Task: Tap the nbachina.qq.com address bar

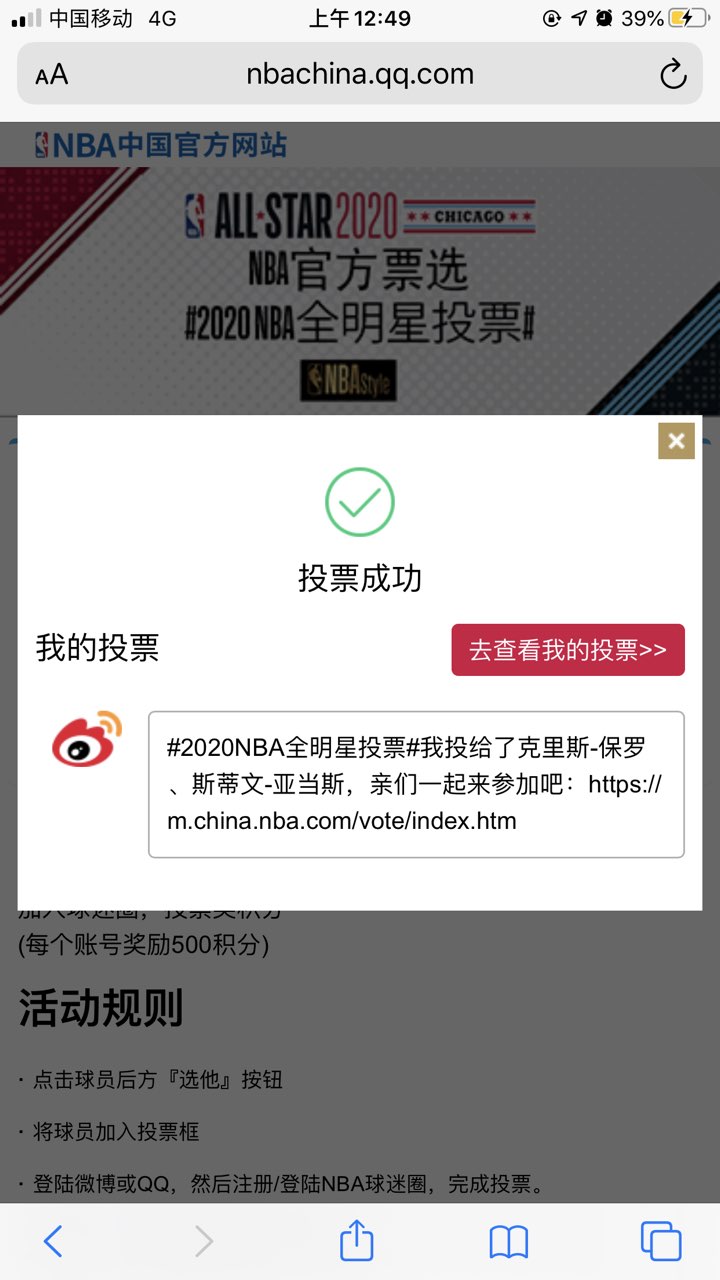Action: click(360, 74)
